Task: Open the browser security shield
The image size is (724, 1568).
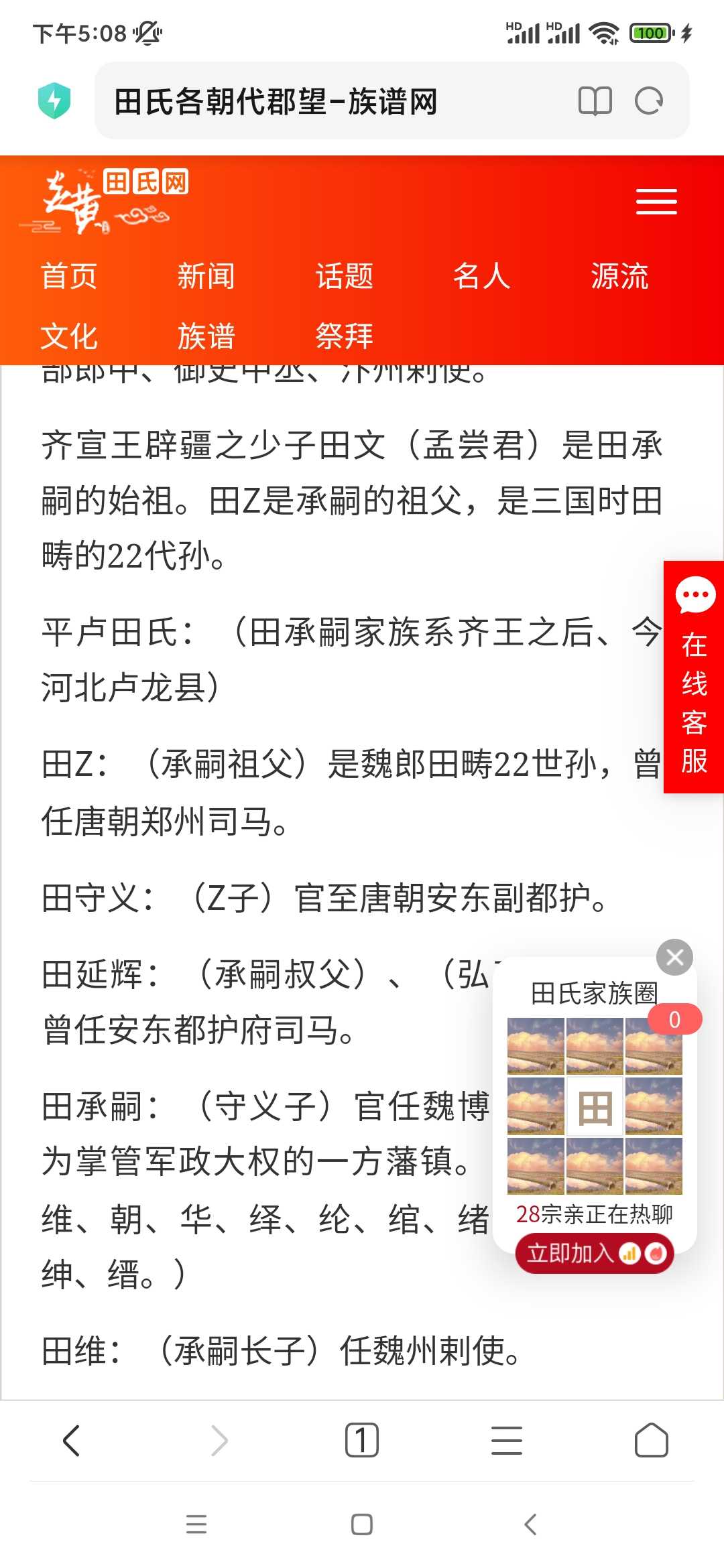Action: pos(54,101)
